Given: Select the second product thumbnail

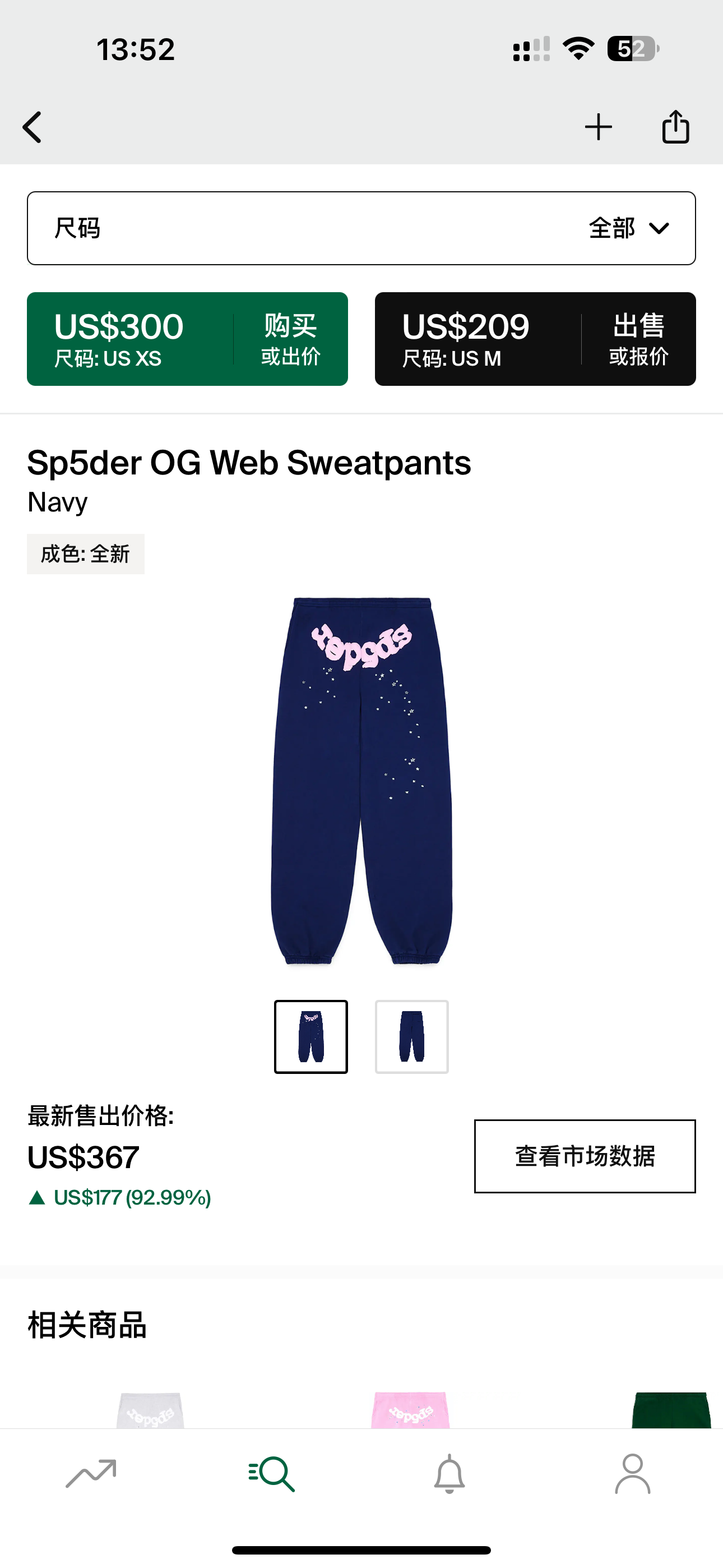Looking at the screenshot, I should tap(412, 1036).
